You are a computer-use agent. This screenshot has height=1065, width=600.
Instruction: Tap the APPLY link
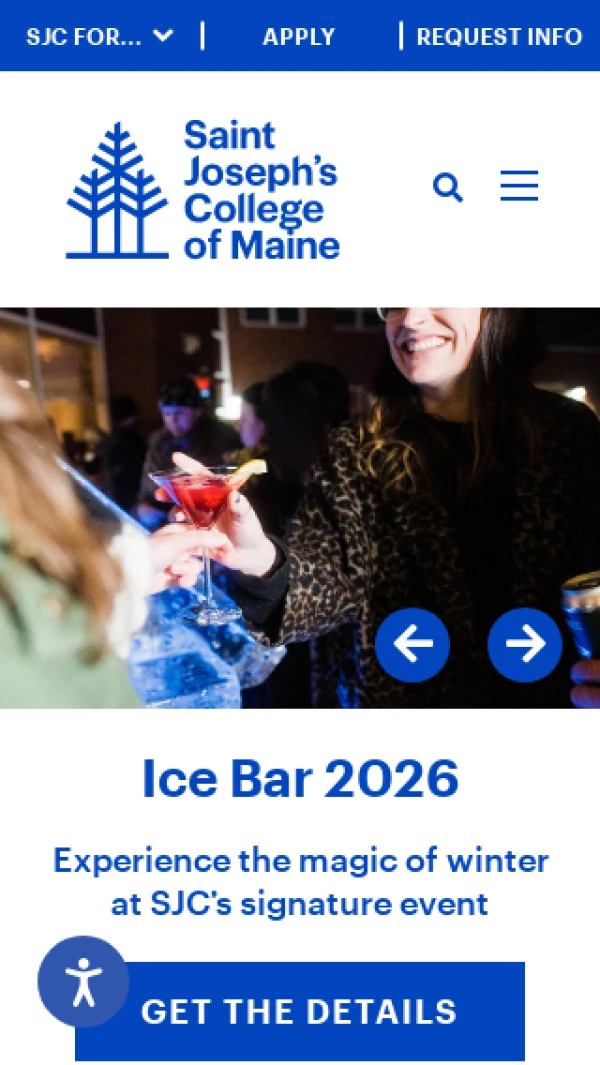pyautogui.click(x=299, y=37)
